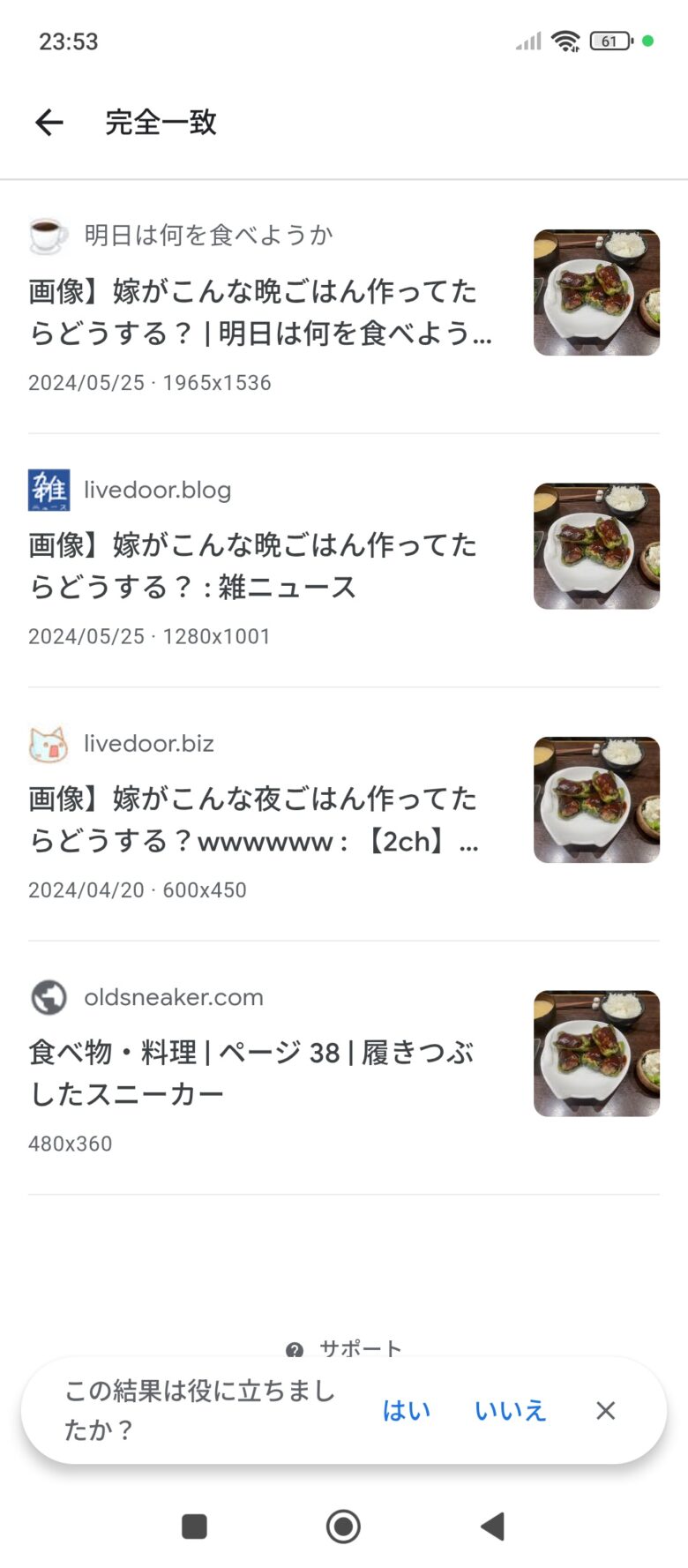Dismiss the feedback prompt
Screen dimensions: 688x1568
point(605,1411)
